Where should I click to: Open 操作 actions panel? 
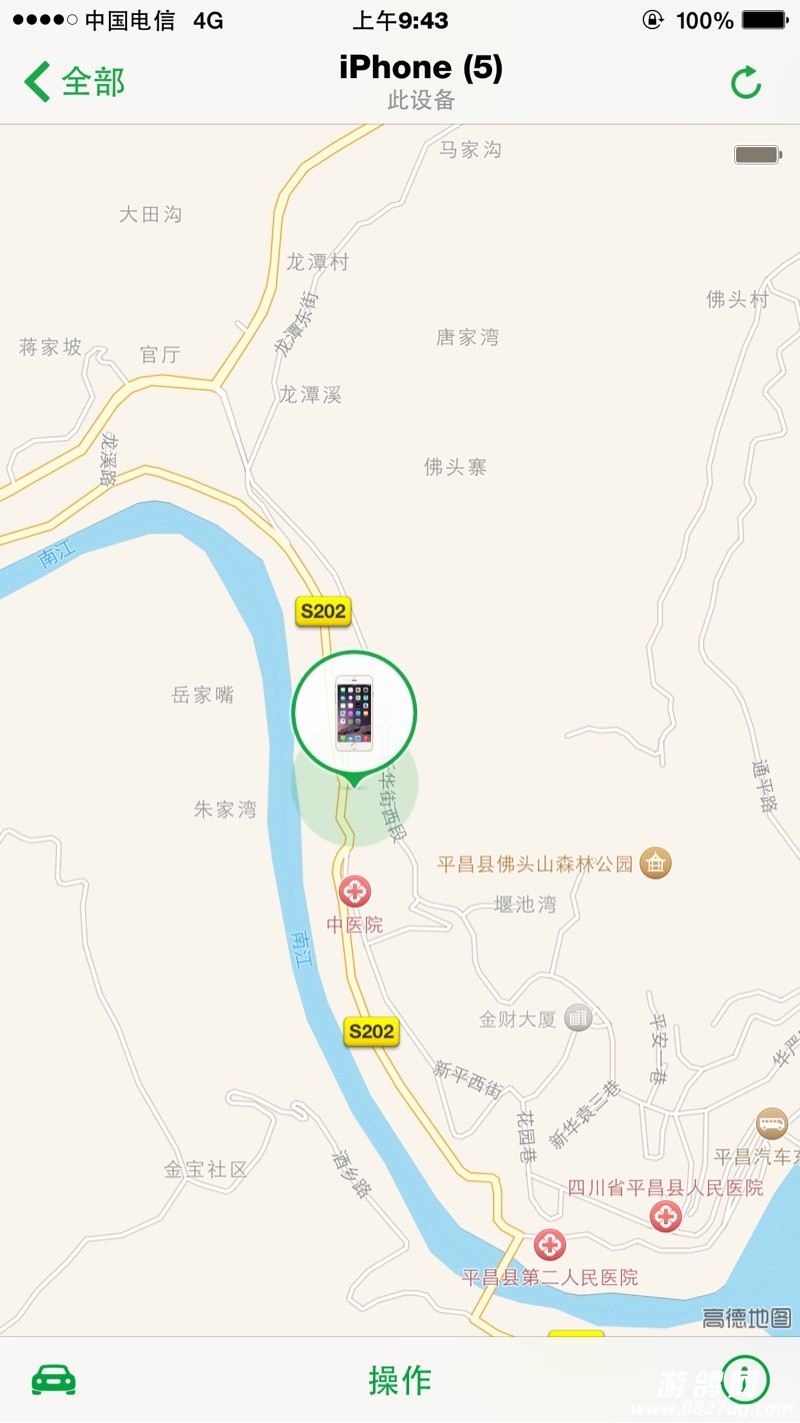pyautogui.click(x=400, y=1380)
